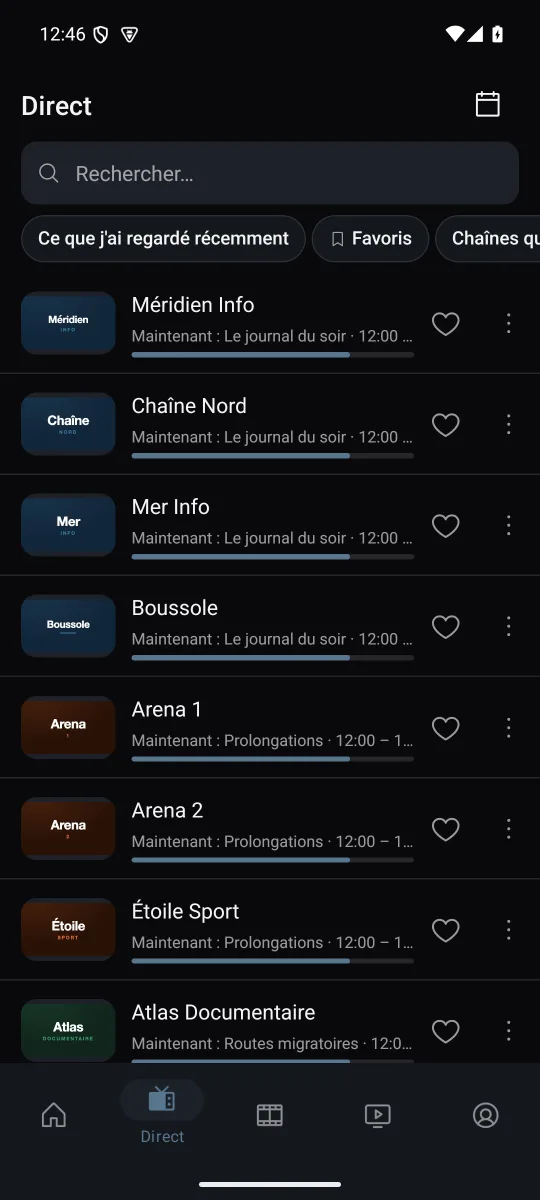
Task: Open the replay video tab
Action: pyautogui.click(x=378, y=1115)
